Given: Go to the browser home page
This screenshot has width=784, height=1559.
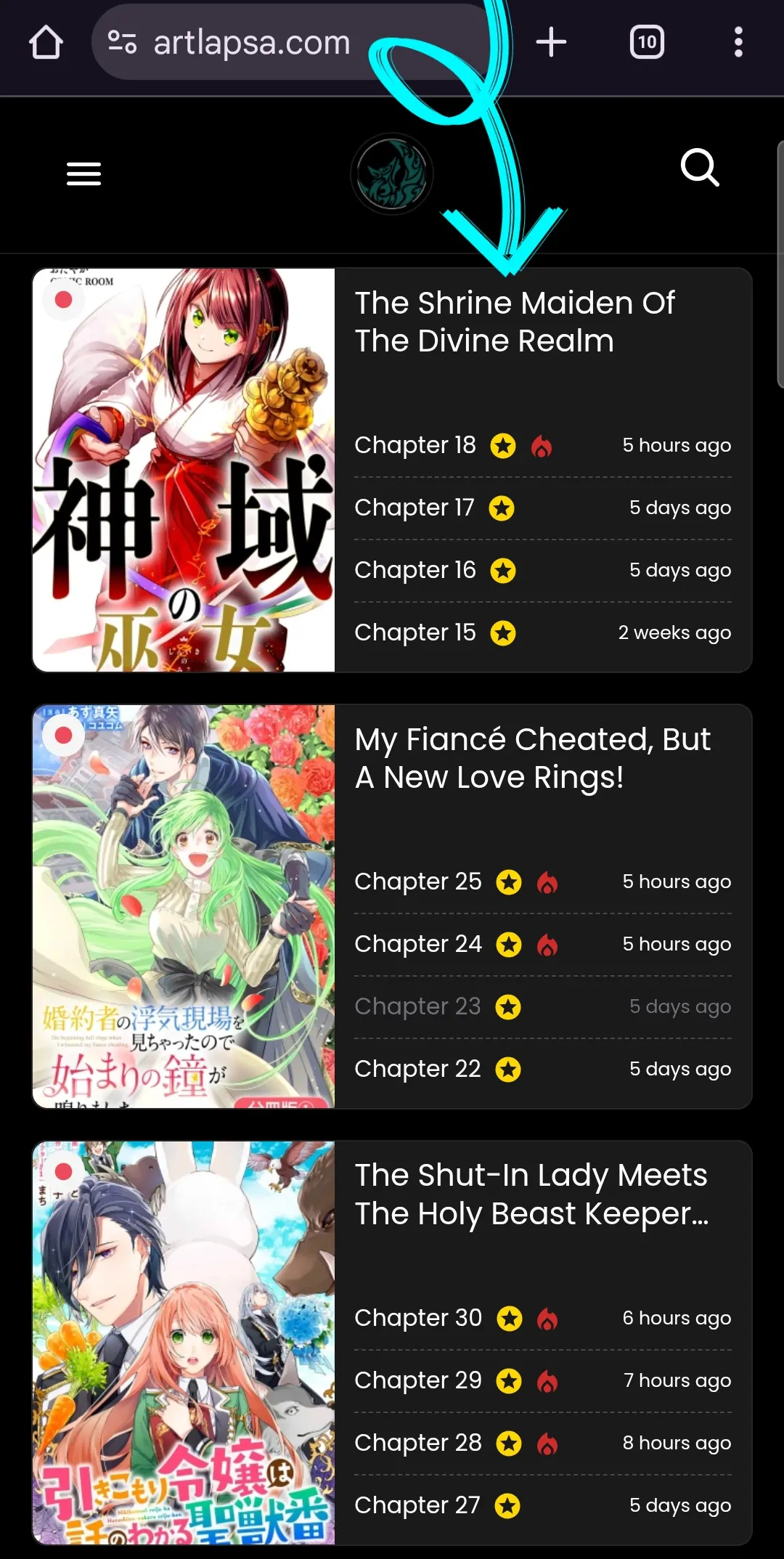Looking at the screenshot, I should pos(46,42).
